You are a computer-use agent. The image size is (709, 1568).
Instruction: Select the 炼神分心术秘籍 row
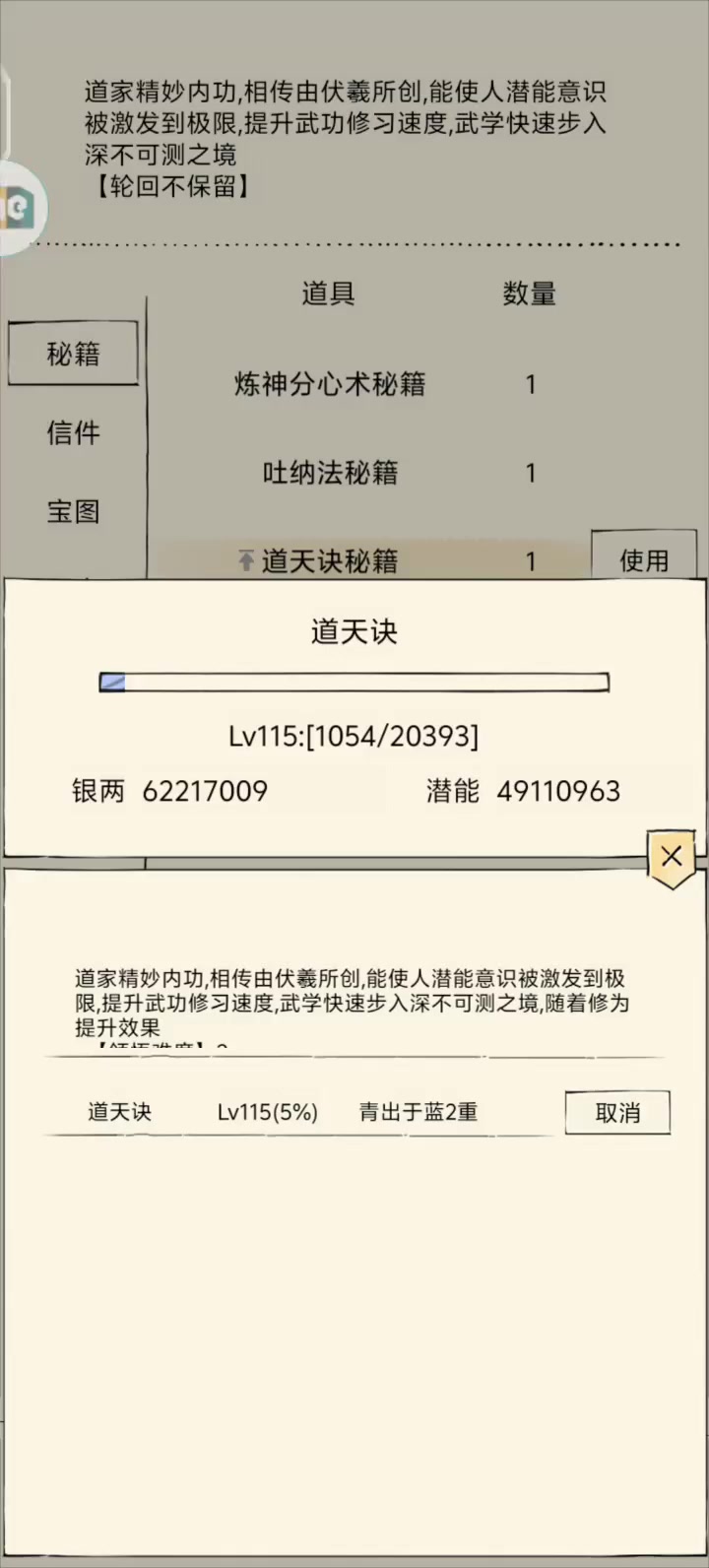point(394,384)
